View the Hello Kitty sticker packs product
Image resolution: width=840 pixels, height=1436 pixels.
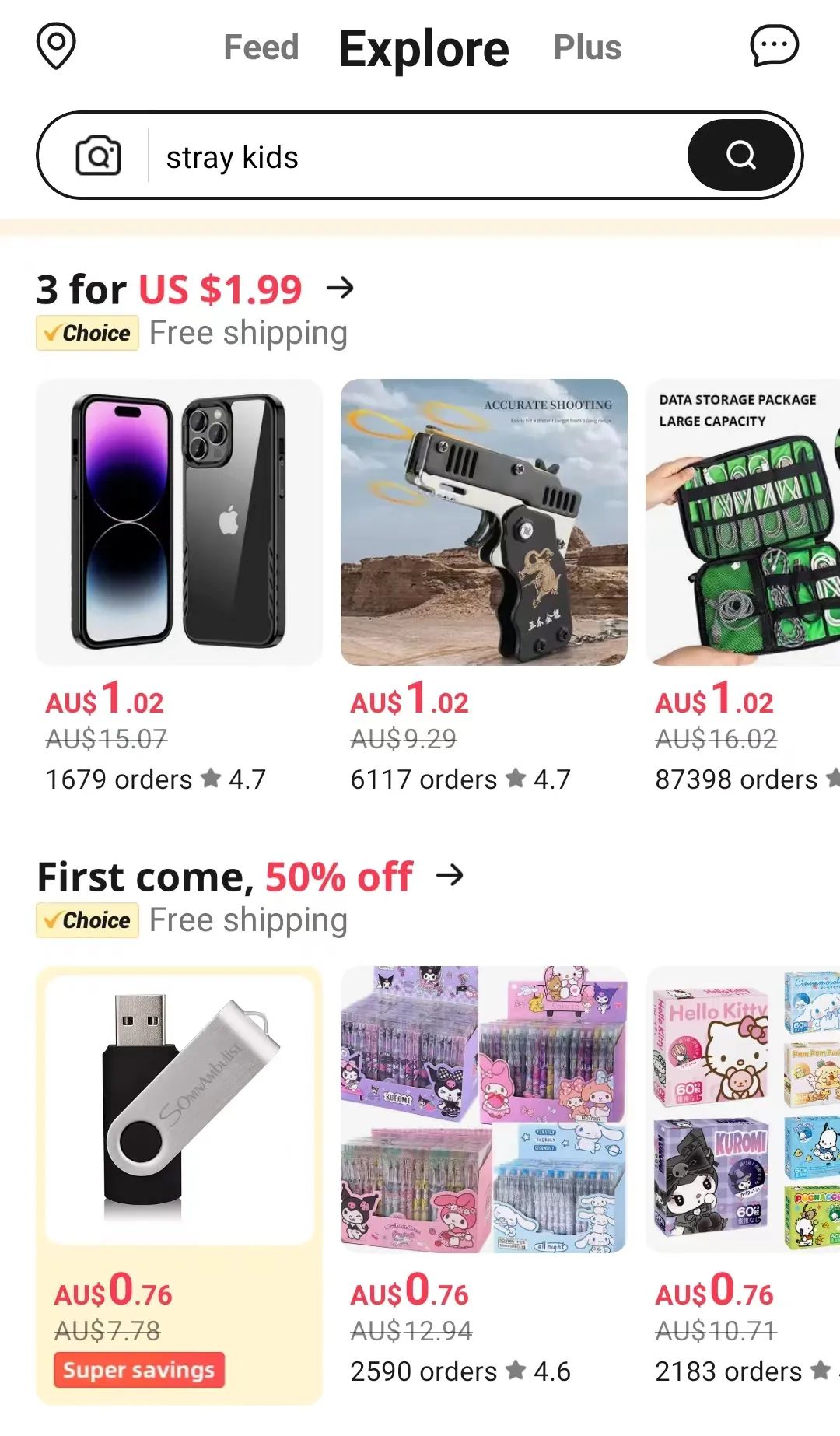(743, 1109)
